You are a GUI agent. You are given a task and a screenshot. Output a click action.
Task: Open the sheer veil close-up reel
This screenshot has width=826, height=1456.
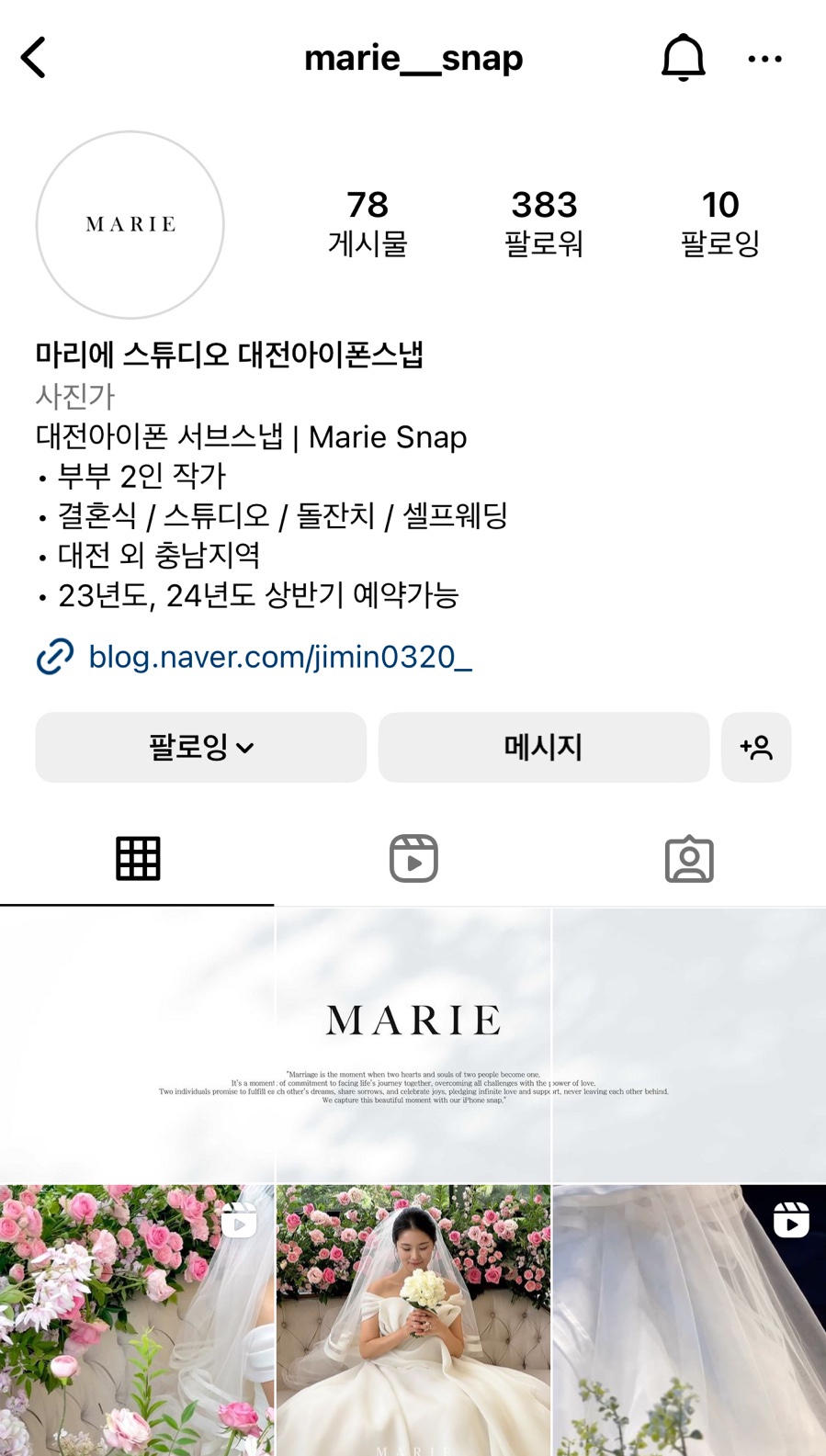coord(689,1320)
